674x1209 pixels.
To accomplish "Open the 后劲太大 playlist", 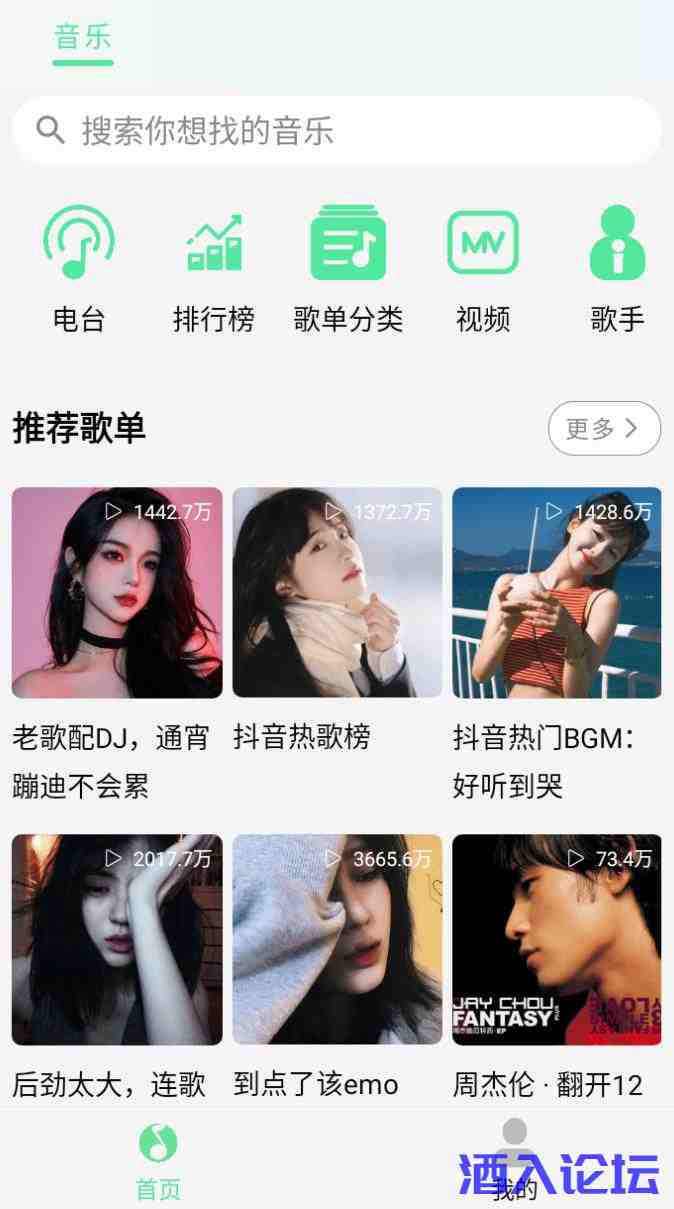I will (117, 940).
